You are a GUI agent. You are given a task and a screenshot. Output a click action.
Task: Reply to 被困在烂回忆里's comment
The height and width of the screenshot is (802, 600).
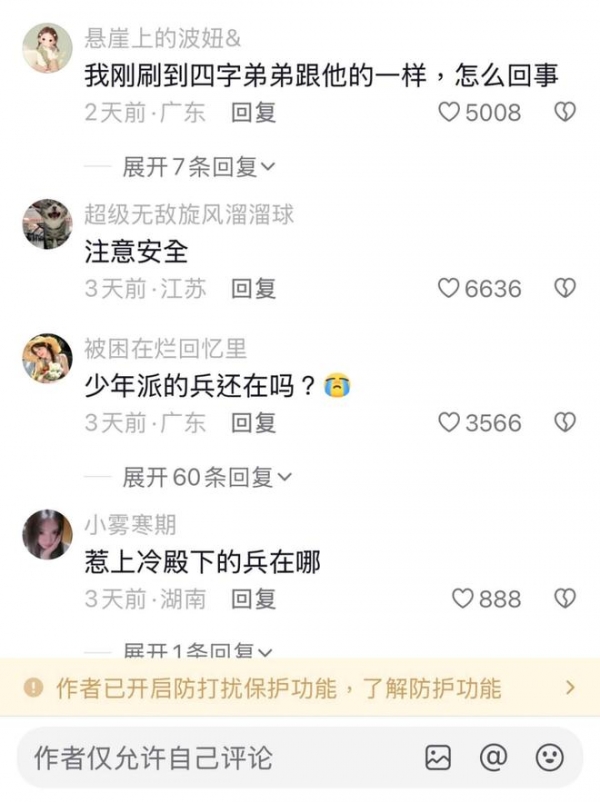point(253,423)
